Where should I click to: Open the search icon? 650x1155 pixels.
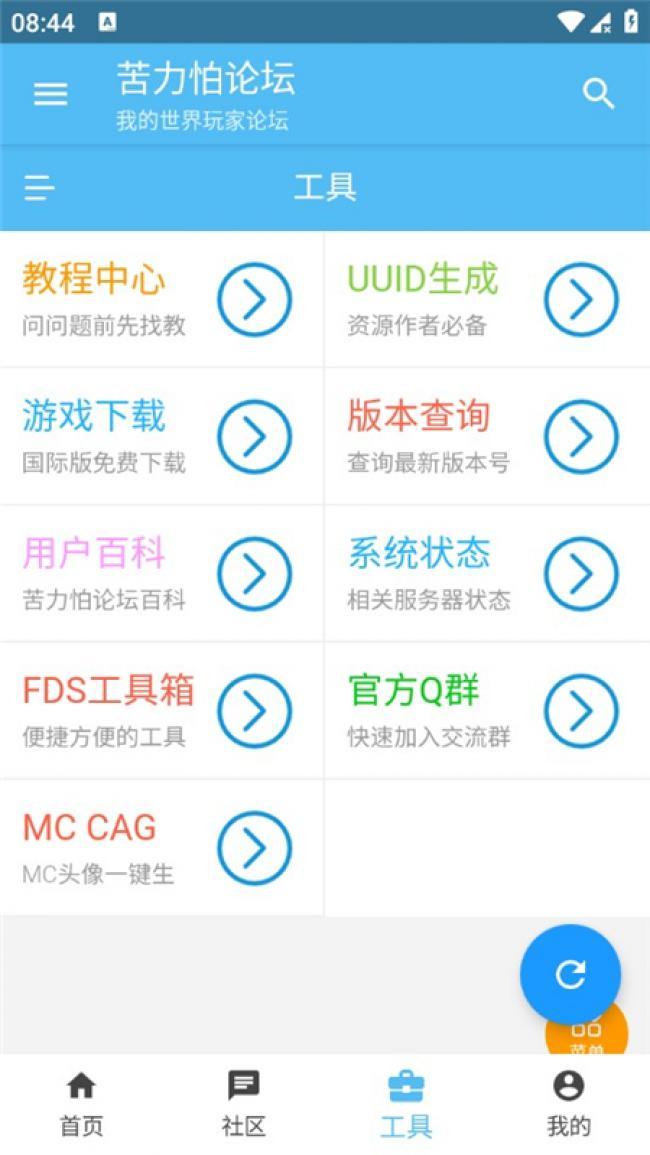[x=598, y=94]
